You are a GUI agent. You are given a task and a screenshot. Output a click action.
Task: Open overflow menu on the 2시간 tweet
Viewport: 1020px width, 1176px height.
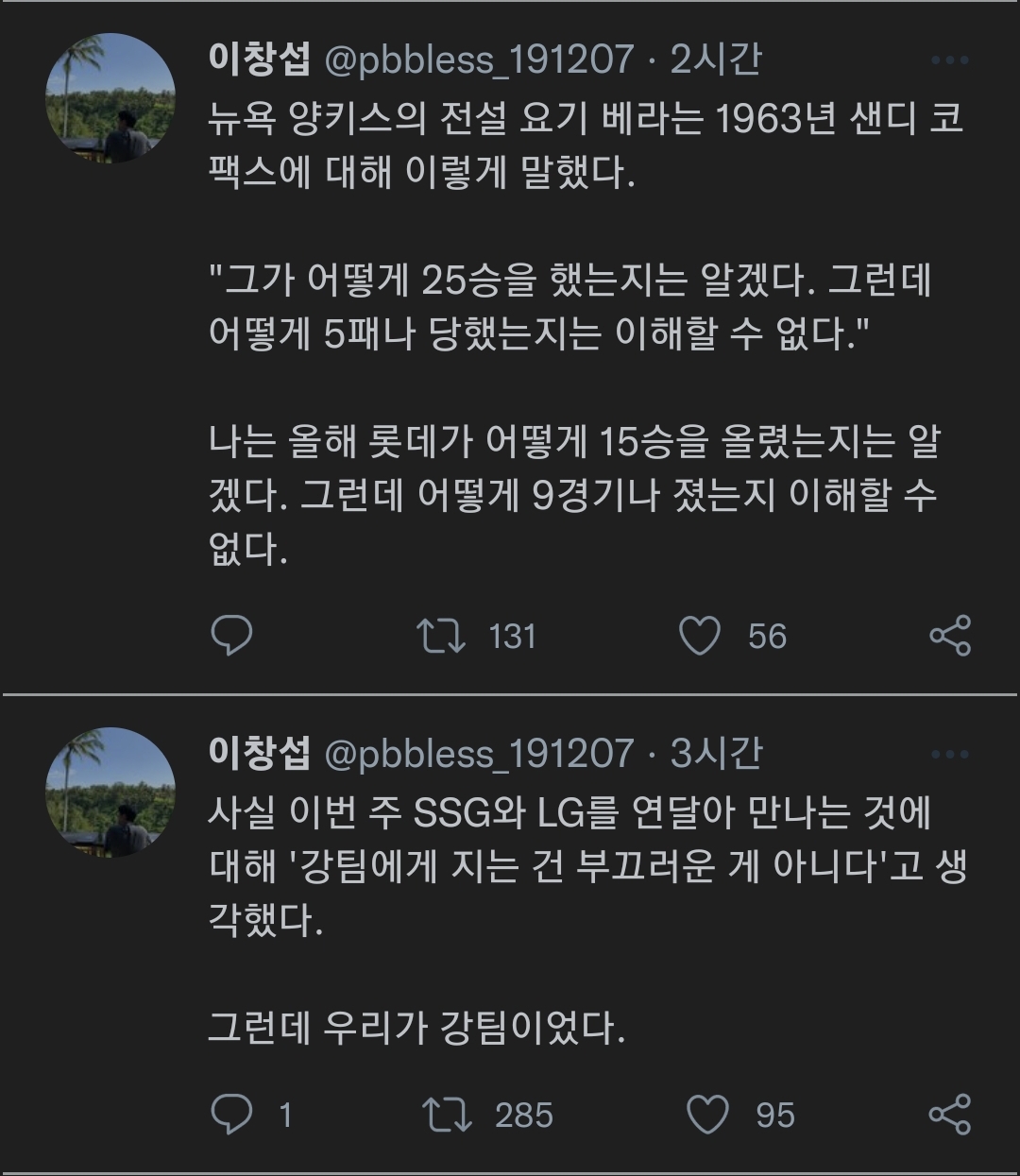tap(950, 60)
